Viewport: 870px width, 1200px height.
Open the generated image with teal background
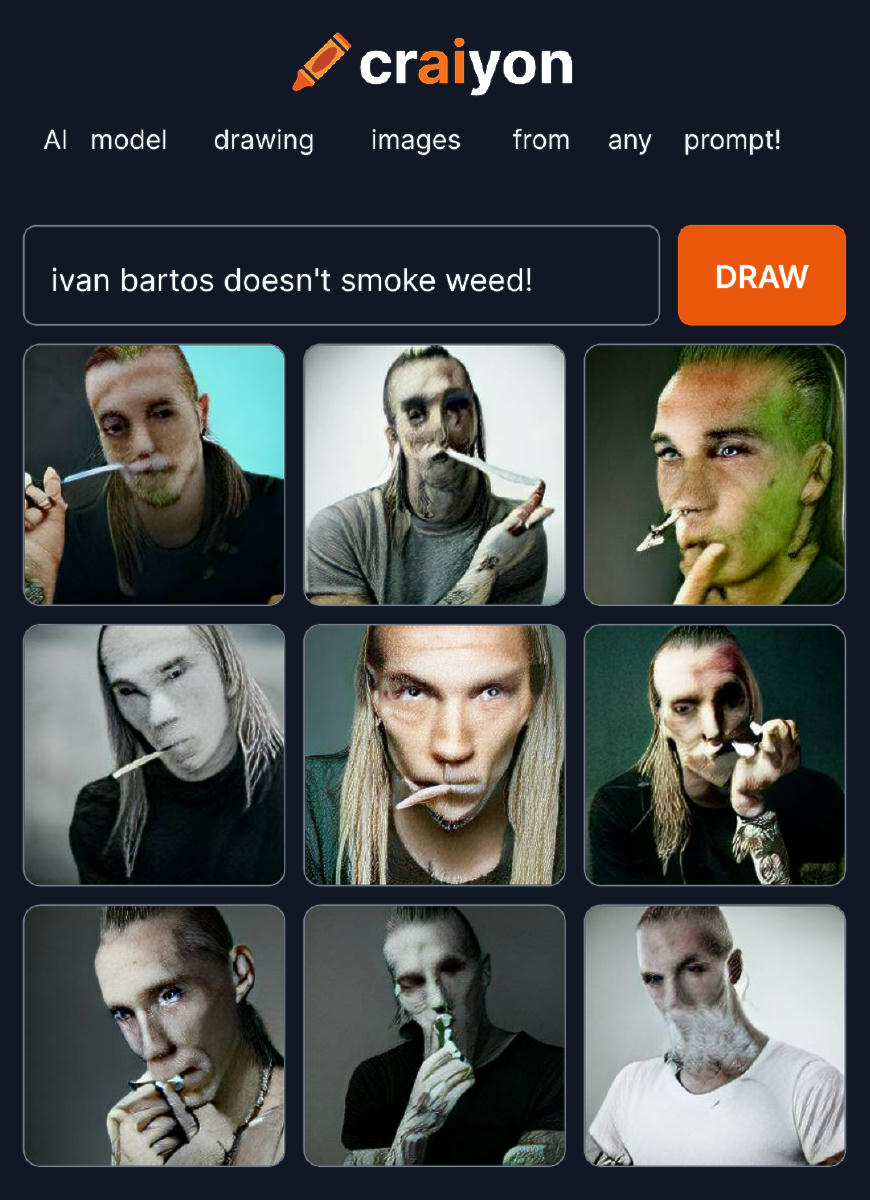tap(154, 474)
